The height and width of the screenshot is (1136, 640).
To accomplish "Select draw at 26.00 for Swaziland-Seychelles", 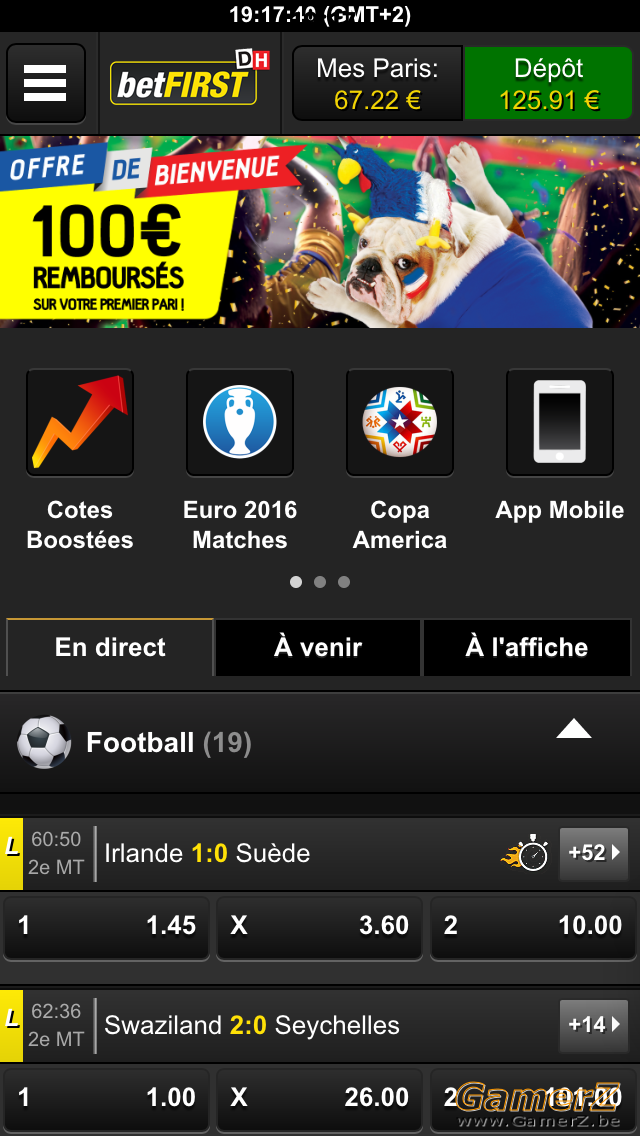I will click(320, 1098).
